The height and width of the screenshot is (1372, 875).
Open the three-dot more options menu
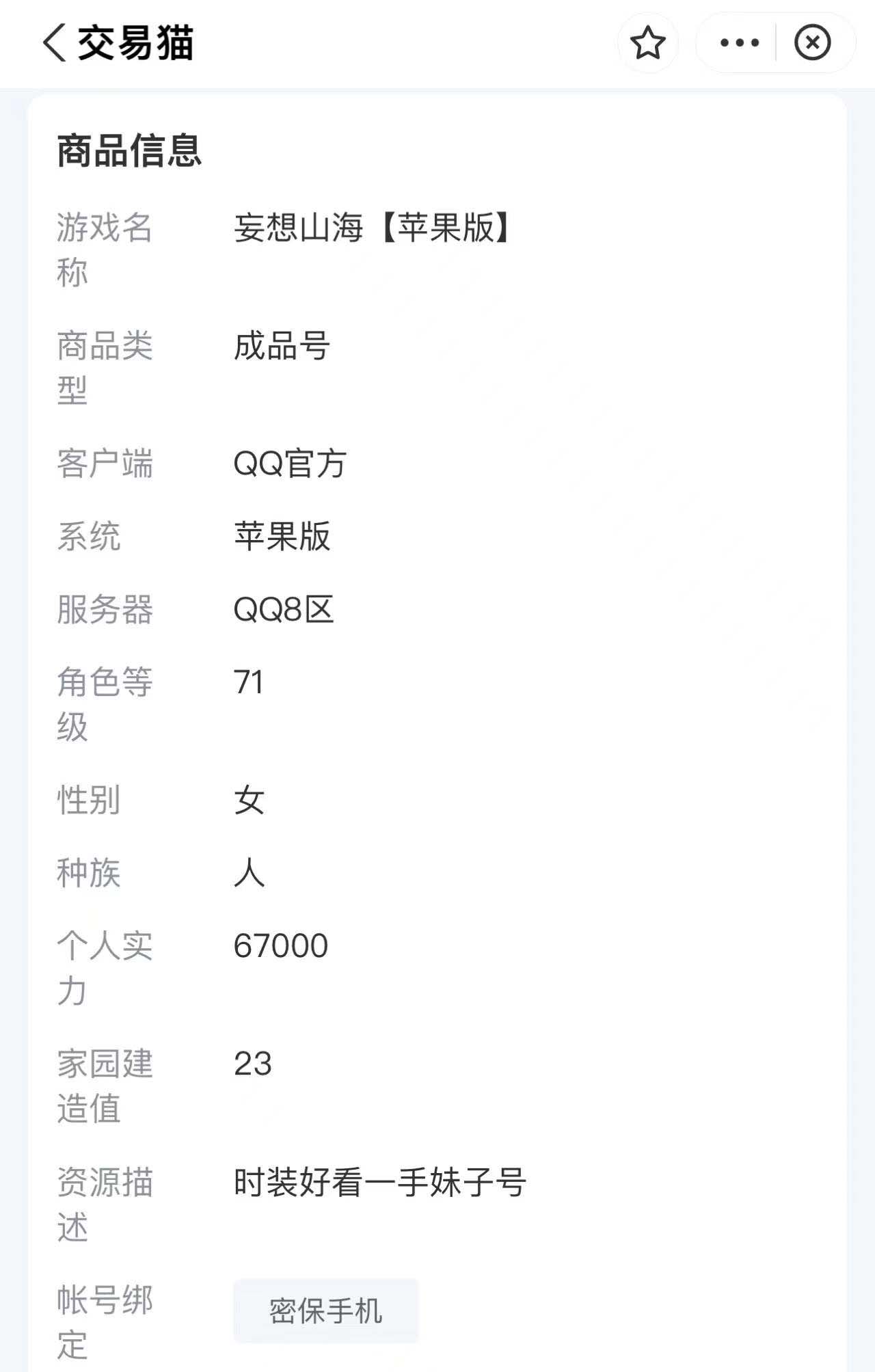pos(739,42)
